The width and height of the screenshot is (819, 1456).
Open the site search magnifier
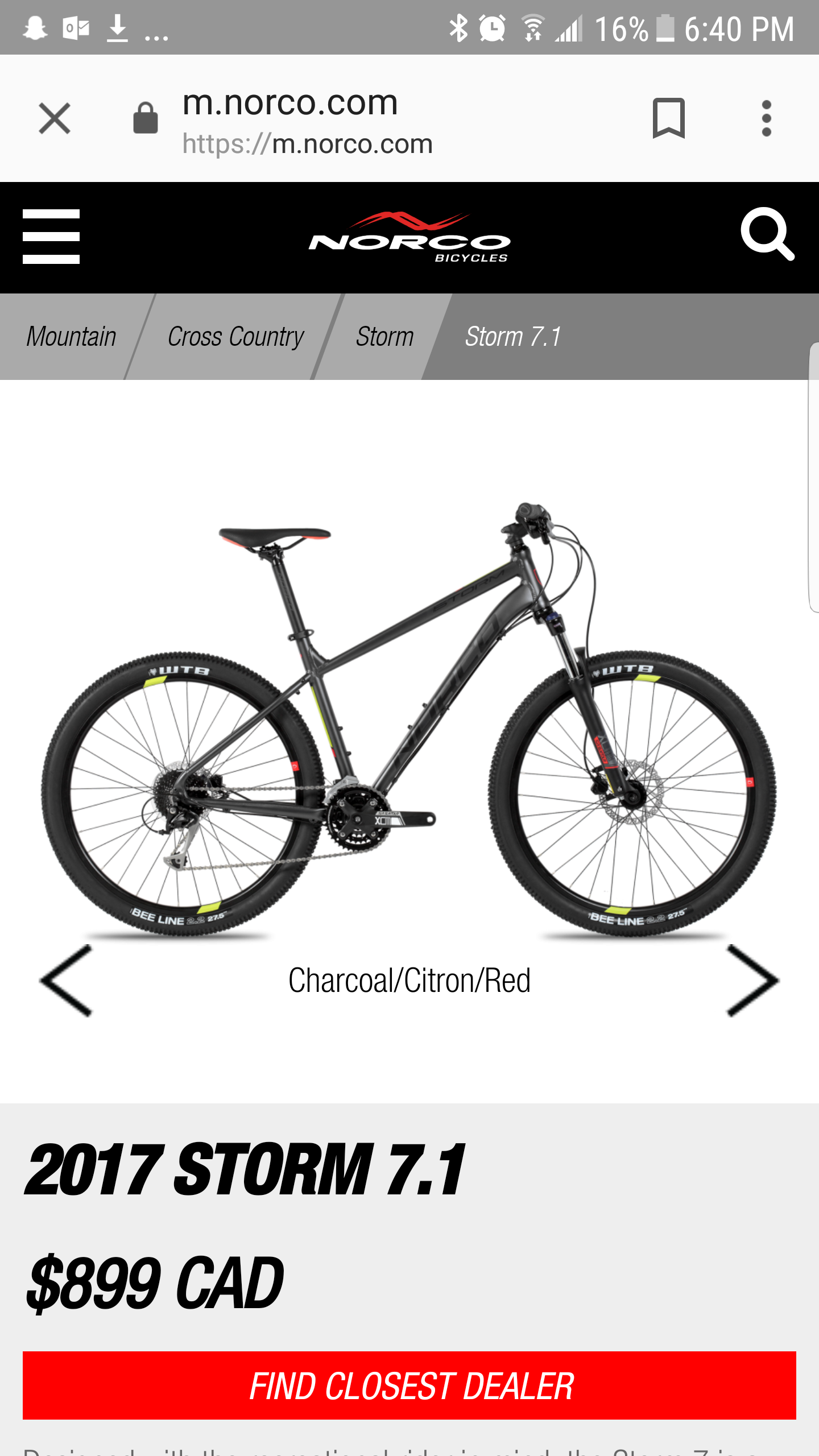click(767, 234)
